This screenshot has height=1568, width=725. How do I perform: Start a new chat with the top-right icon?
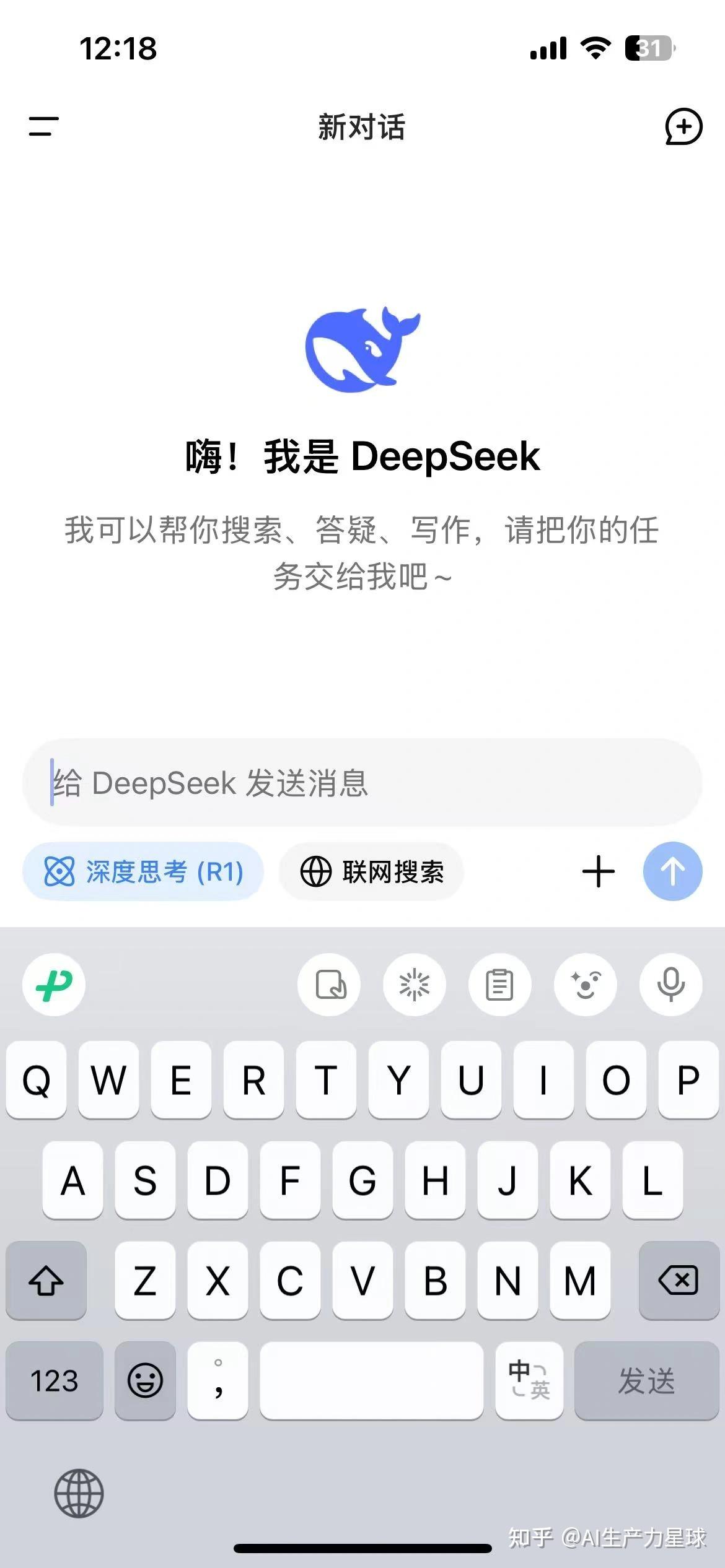click(682, 127)
